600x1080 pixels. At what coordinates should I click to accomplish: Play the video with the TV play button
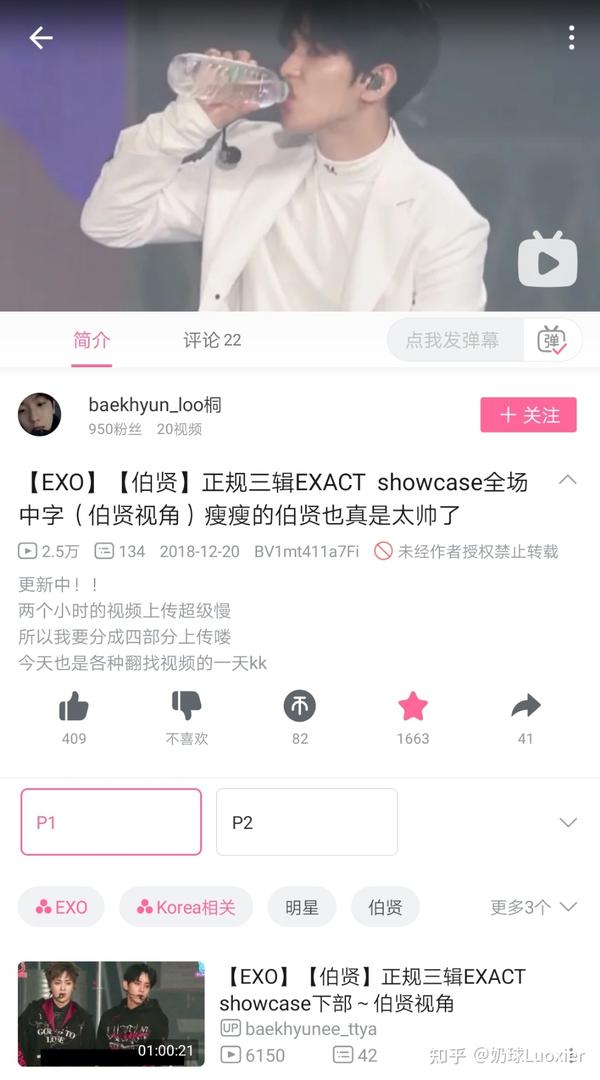547,259
